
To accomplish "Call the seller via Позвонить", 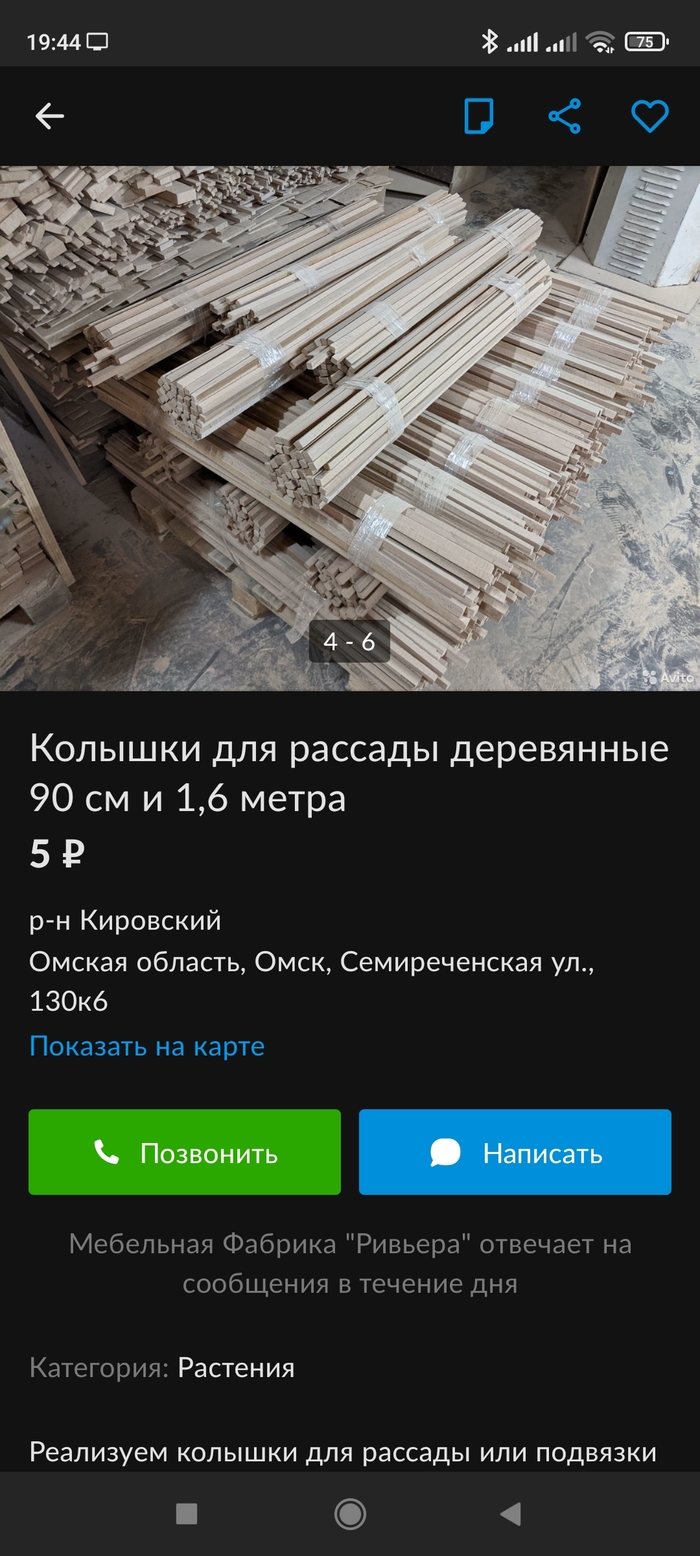I will 184,1152.
